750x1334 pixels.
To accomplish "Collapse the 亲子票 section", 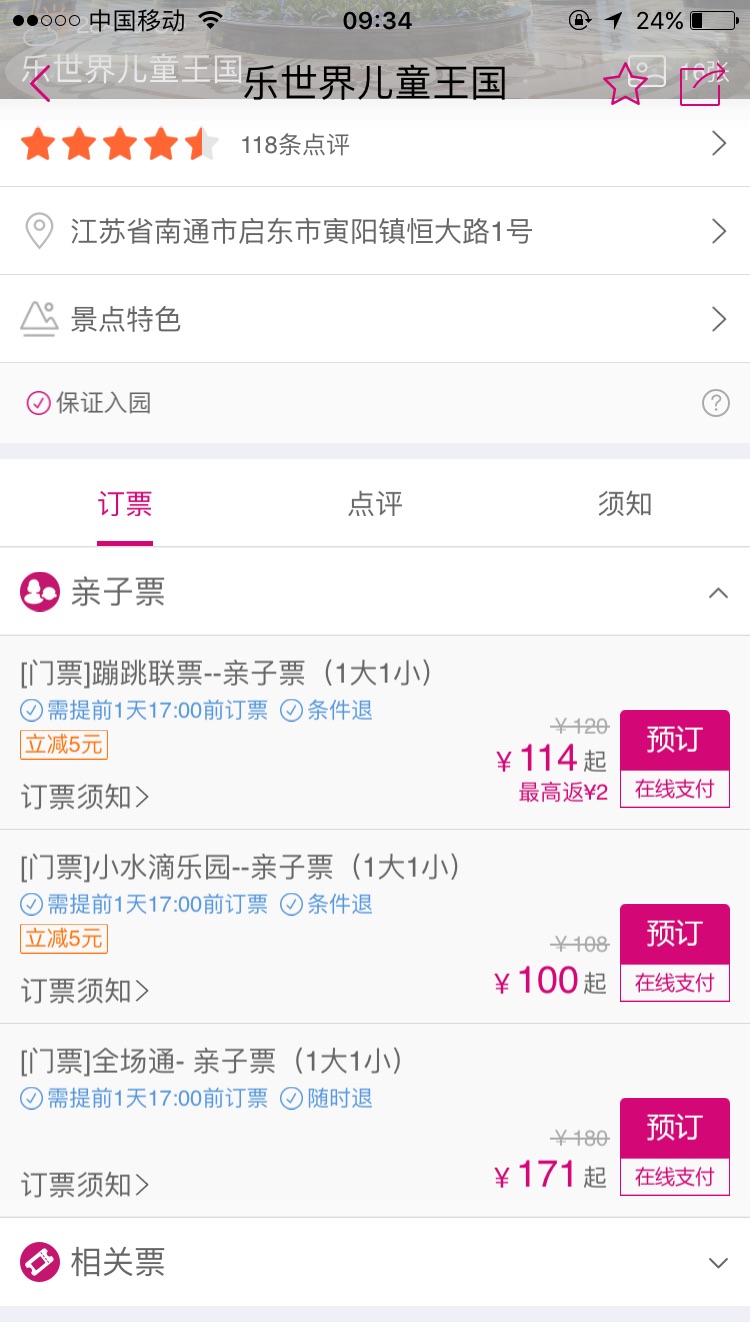I will click(x=718, y=592).
